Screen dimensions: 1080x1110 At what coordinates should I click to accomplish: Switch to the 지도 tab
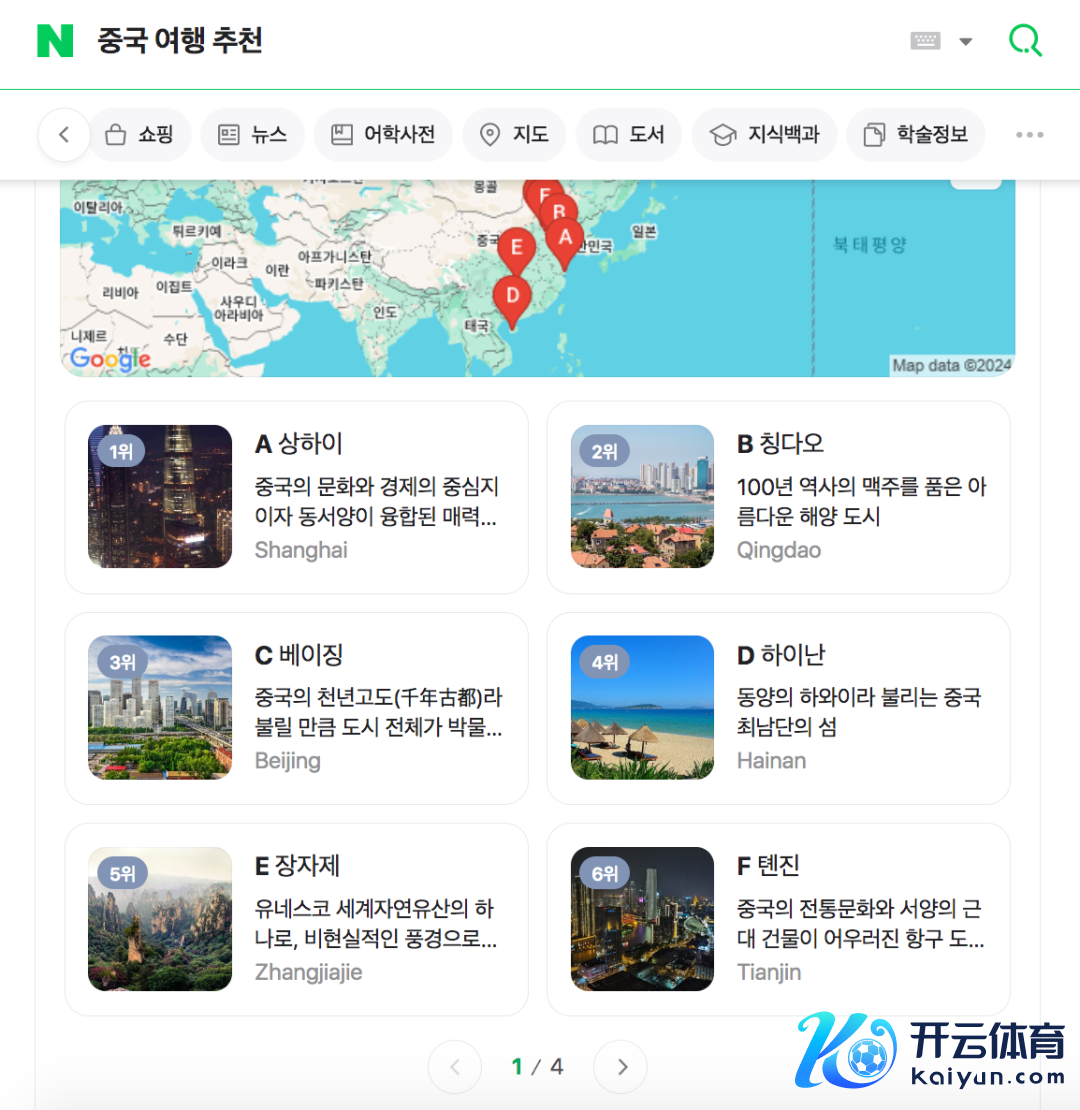pos(514,135)
